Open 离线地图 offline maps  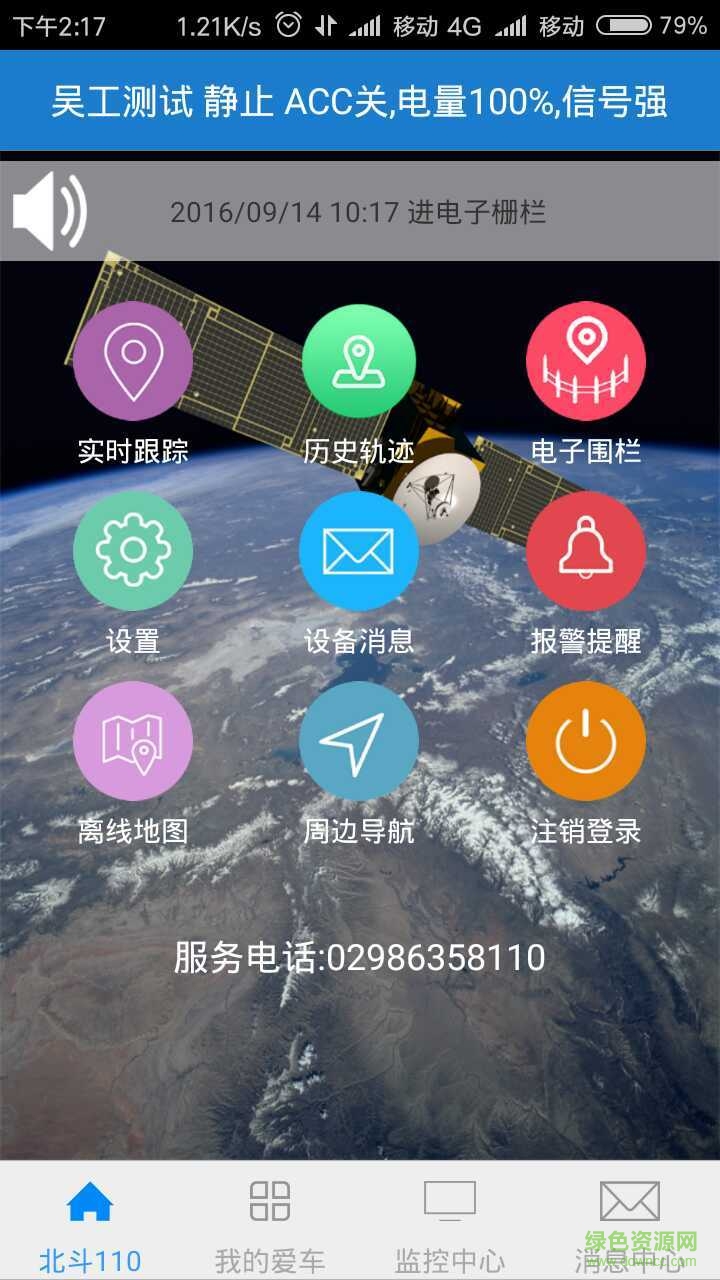click(133, 741)
